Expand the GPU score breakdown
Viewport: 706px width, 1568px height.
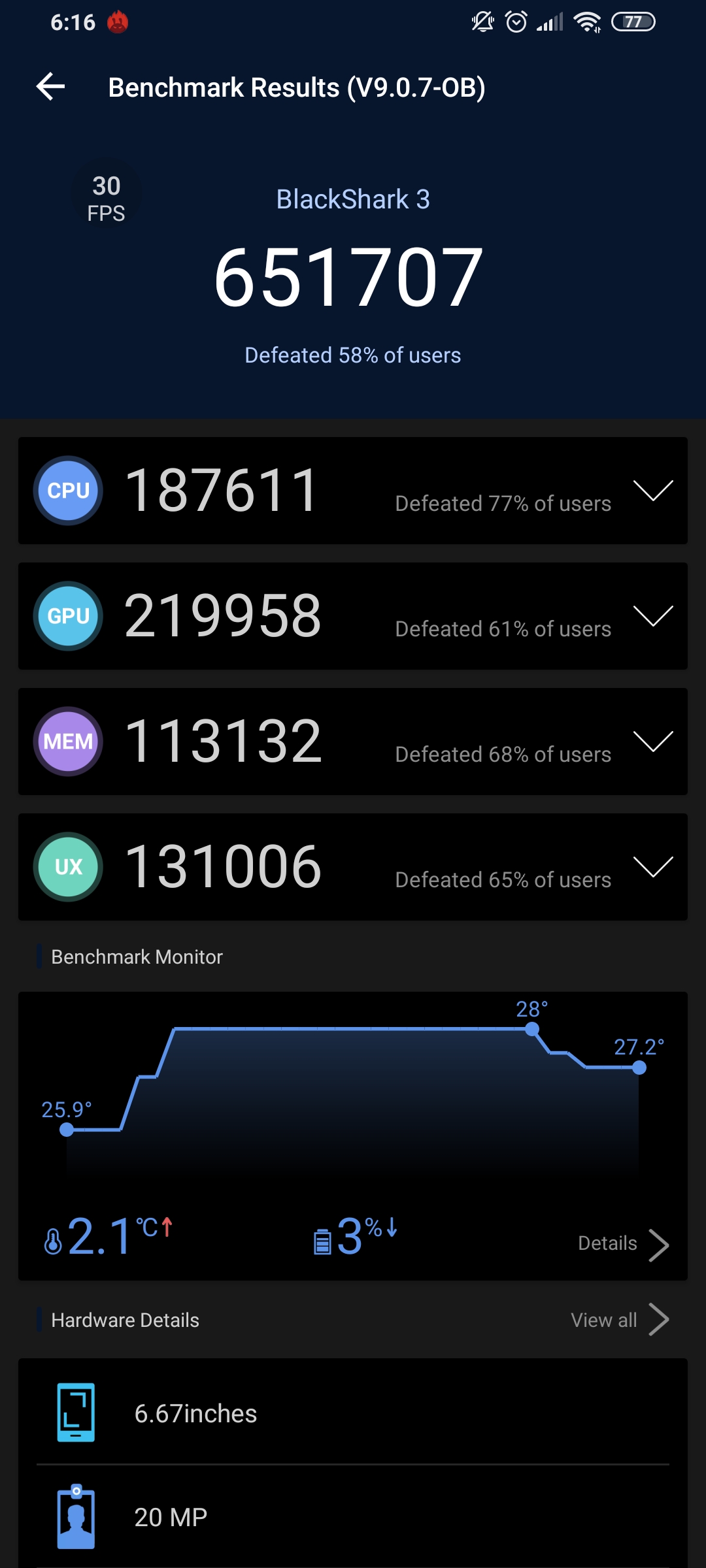pyautogui.click(x=653, y=616)
